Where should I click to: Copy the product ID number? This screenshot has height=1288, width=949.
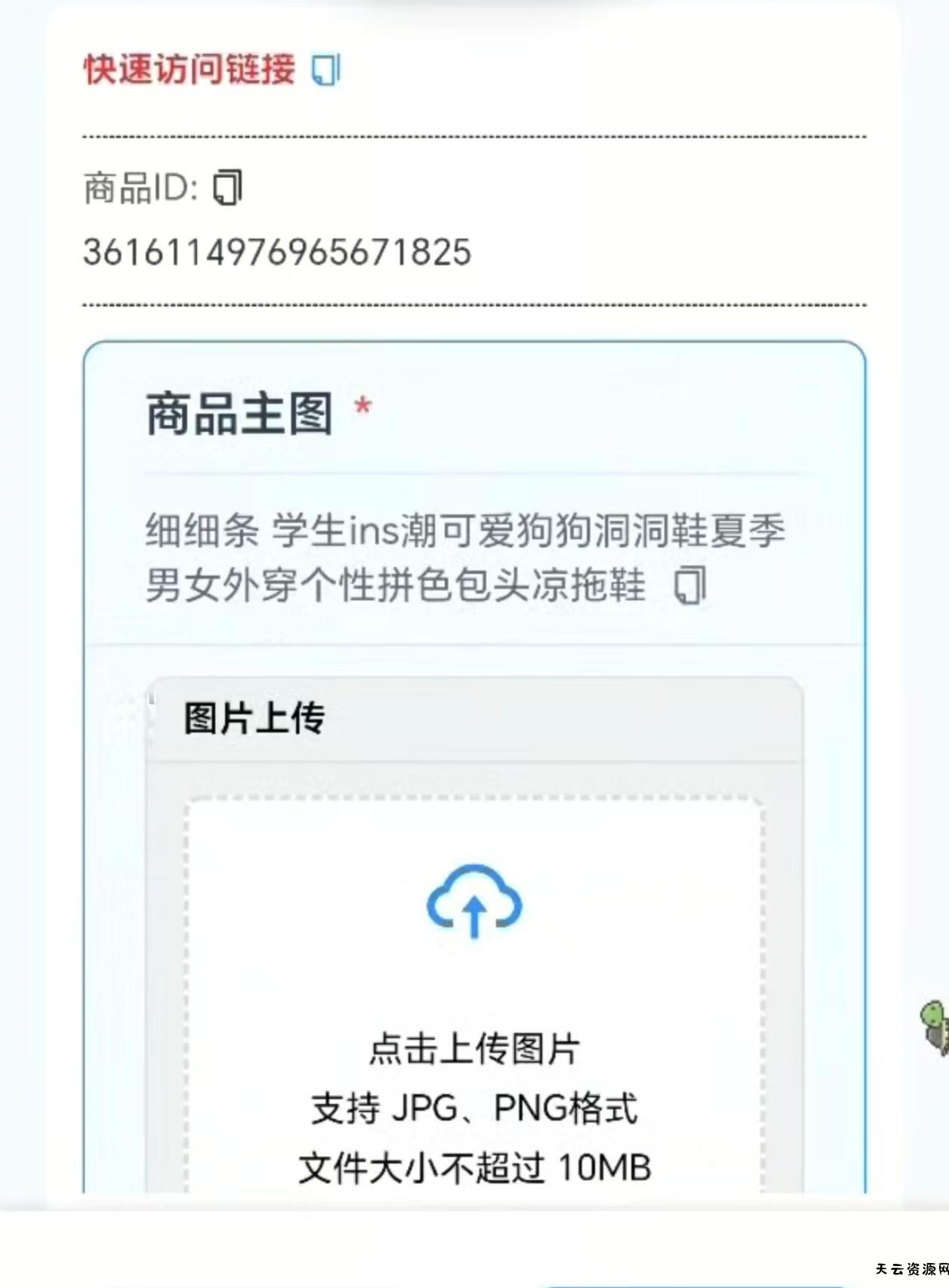pyautogui.click(x=227, y=187)
